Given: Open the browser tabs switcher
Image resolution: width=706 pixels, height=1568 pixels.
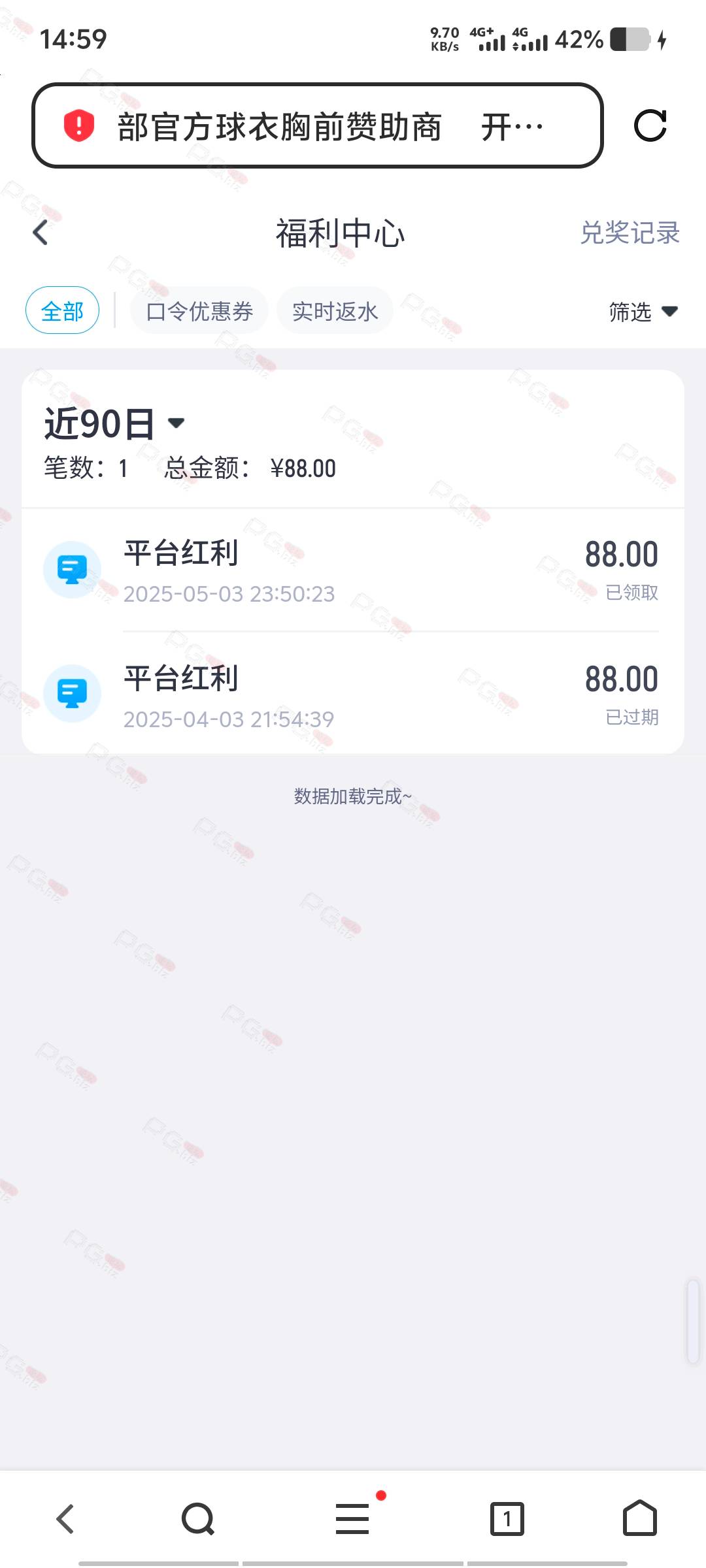Looking at the screenshot, I should [507, 1519].
